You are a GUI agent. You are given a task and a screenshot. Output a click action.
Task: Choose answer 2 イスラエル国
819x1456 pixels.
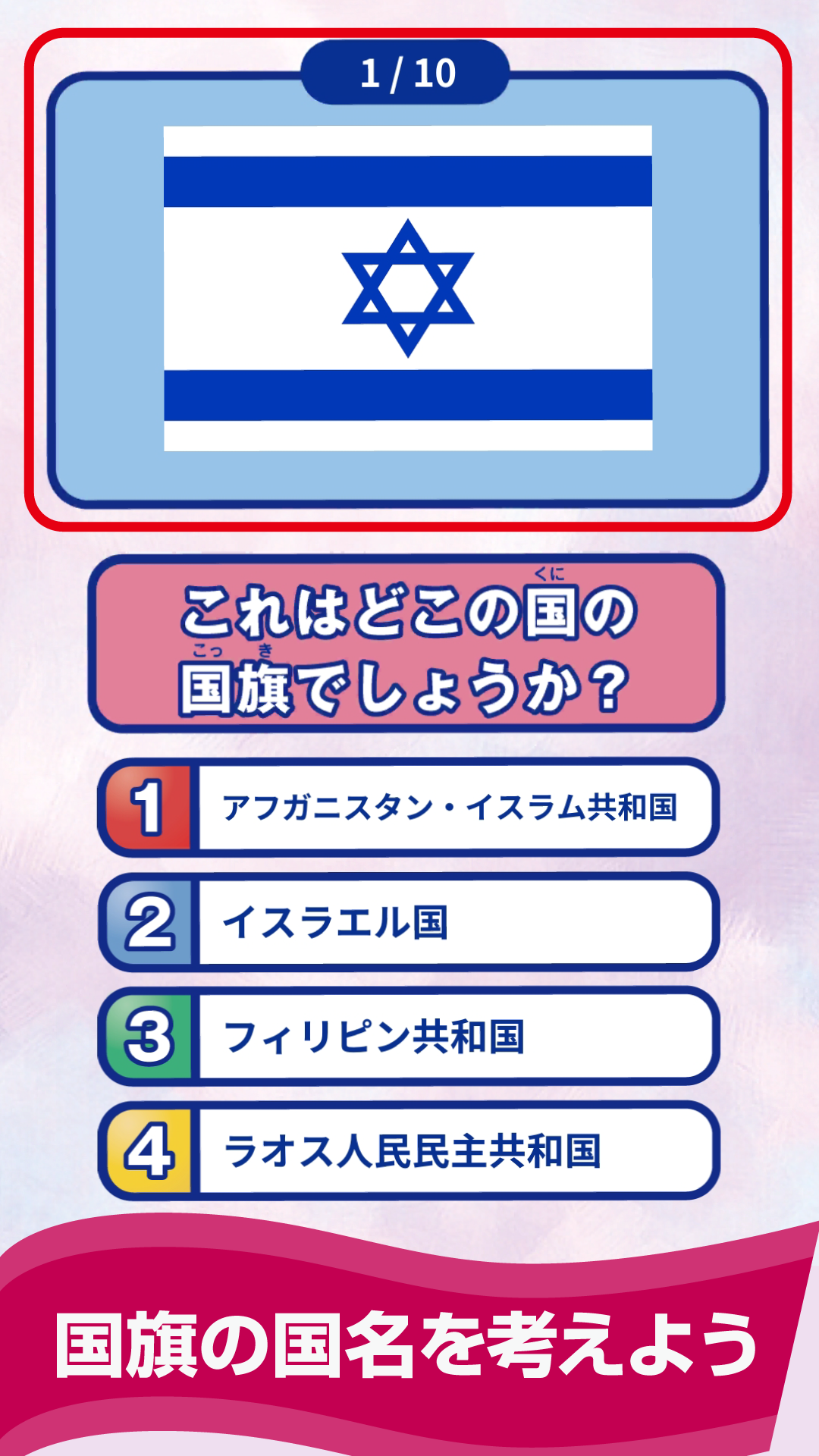[x=409, y=922]
